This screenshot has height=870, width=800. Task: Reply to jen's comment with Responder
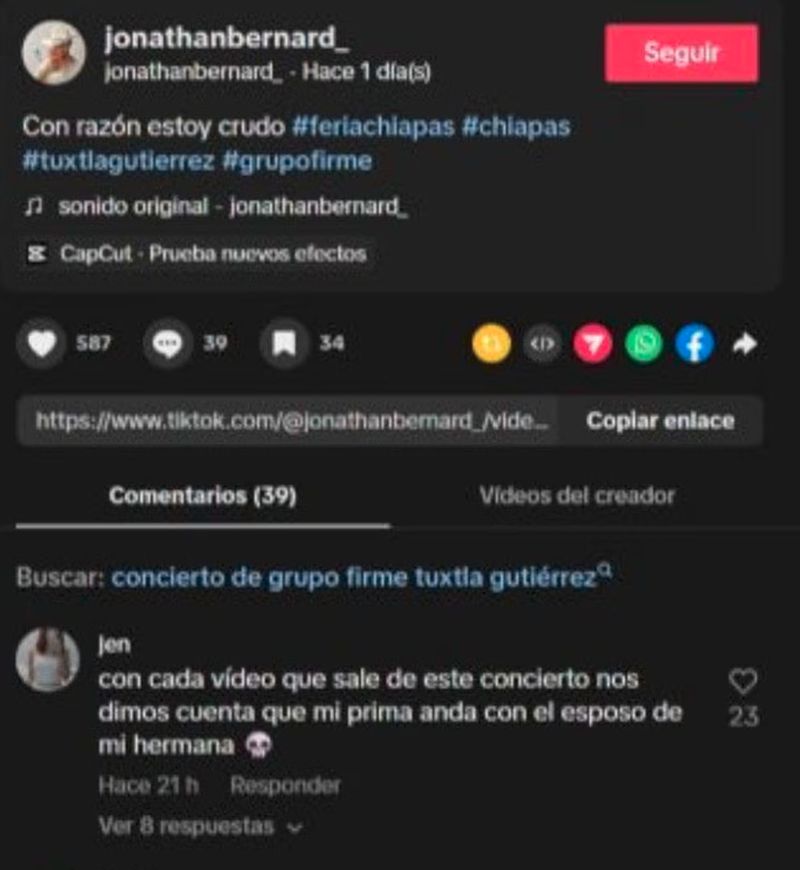[285, 786]
